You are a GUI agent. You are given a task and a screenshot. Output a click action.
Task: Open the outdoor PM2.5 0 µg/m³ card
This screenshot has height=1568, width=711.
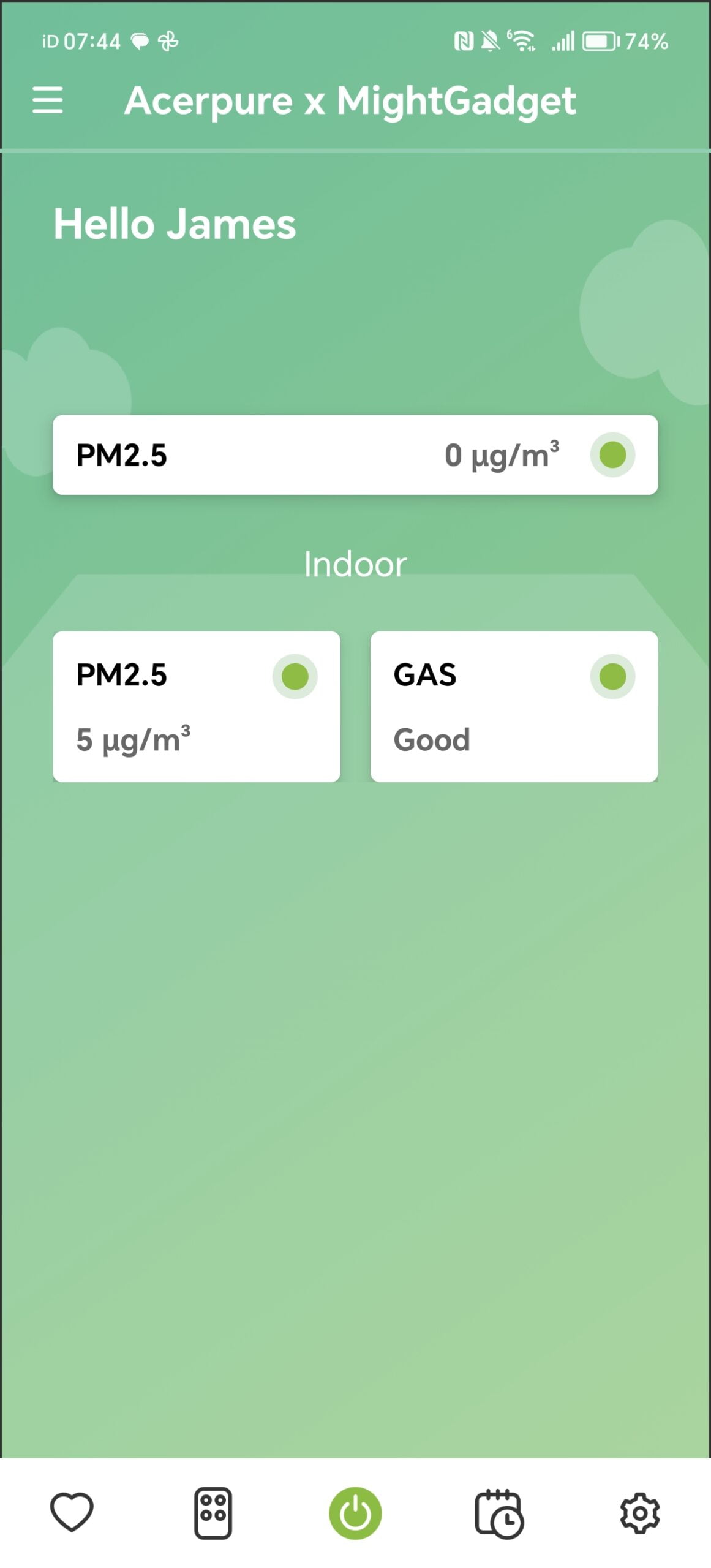click(355, 454)
